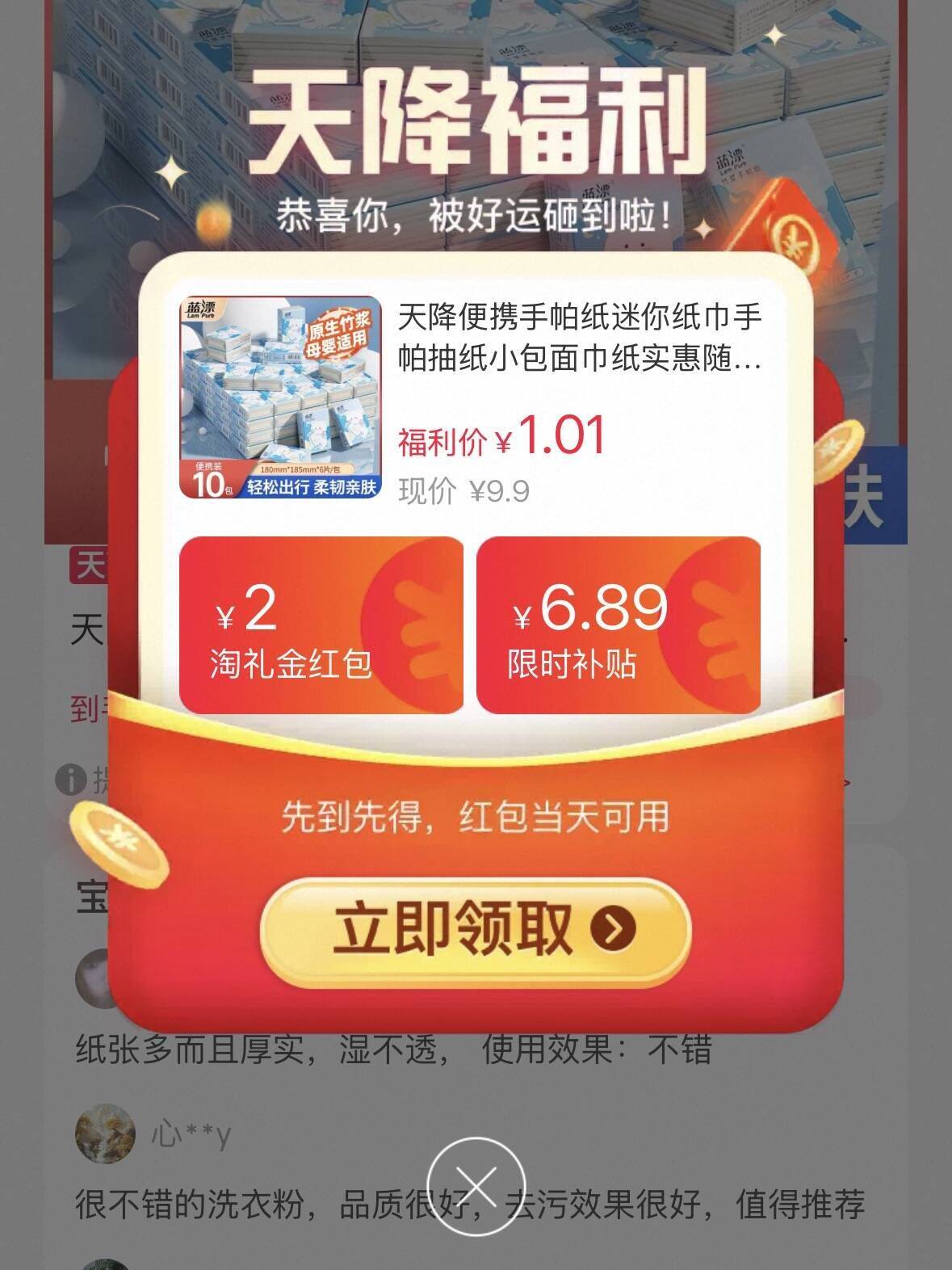
Task: Click username 心**y in the comments
Action: click(x=187, y=1134)
